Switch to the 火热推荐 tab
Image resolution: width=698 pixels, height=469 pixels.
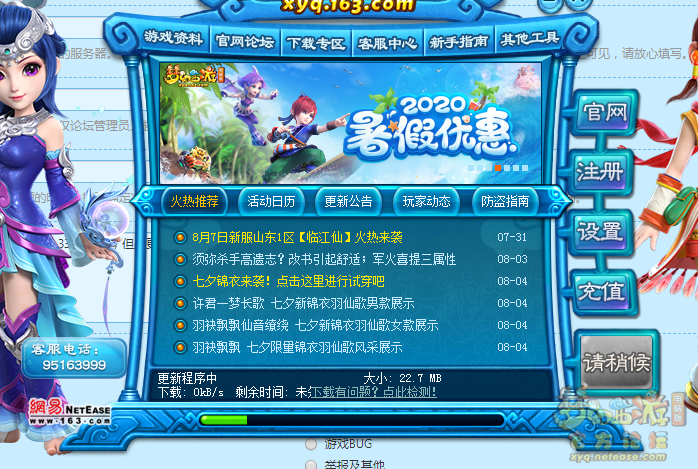pyautogui.click(x=194, y=200)
